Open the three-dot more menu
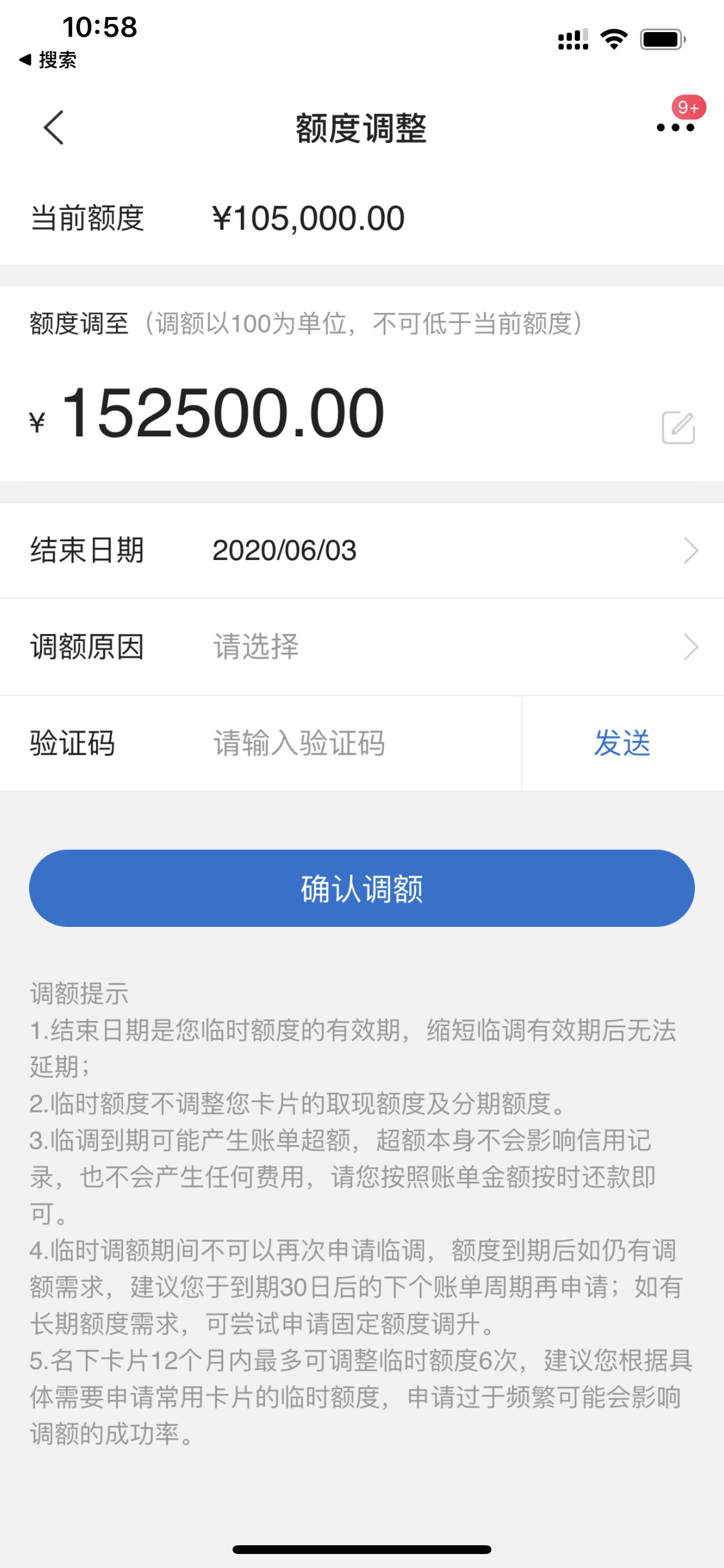724x1568 pixels. click(x=674, y=128)
